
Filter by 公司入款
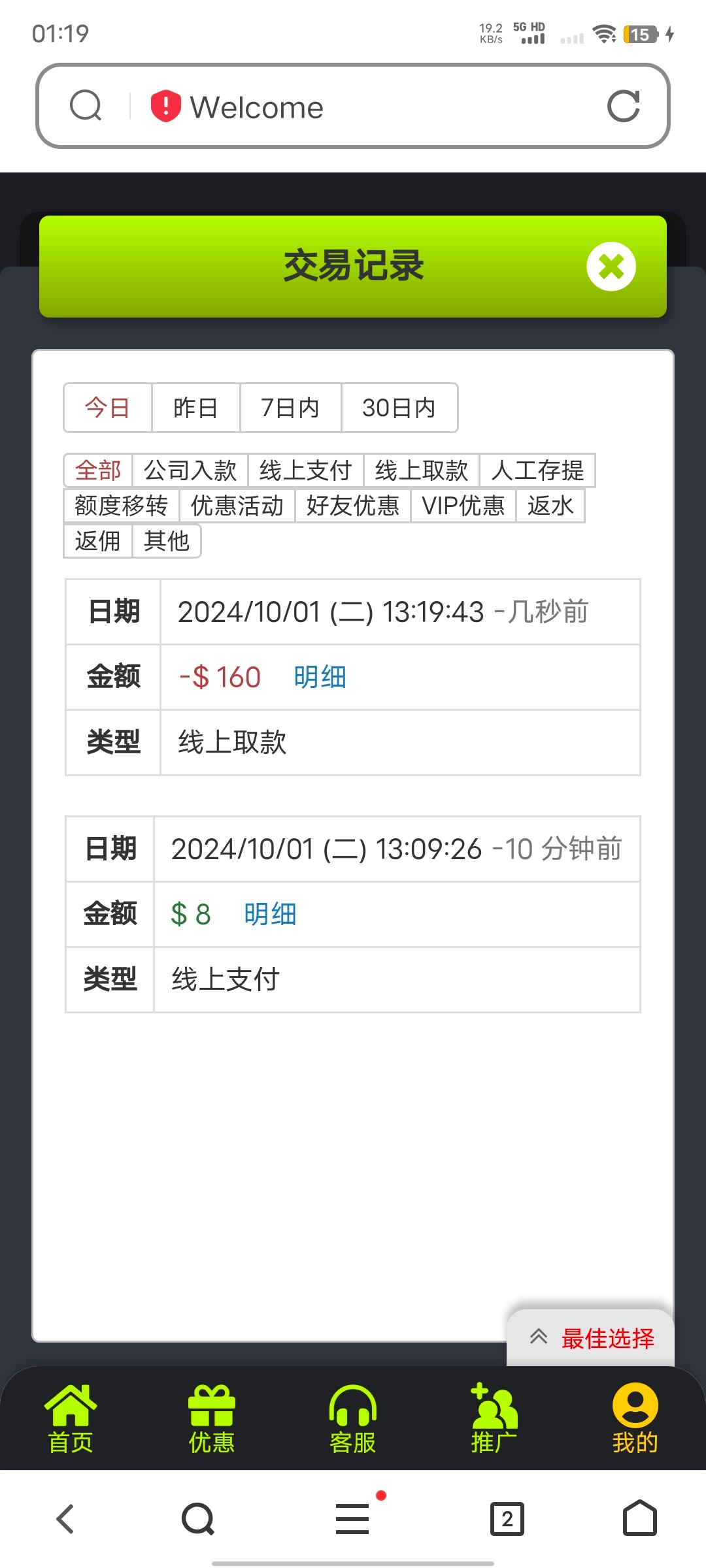coord(190,470)
